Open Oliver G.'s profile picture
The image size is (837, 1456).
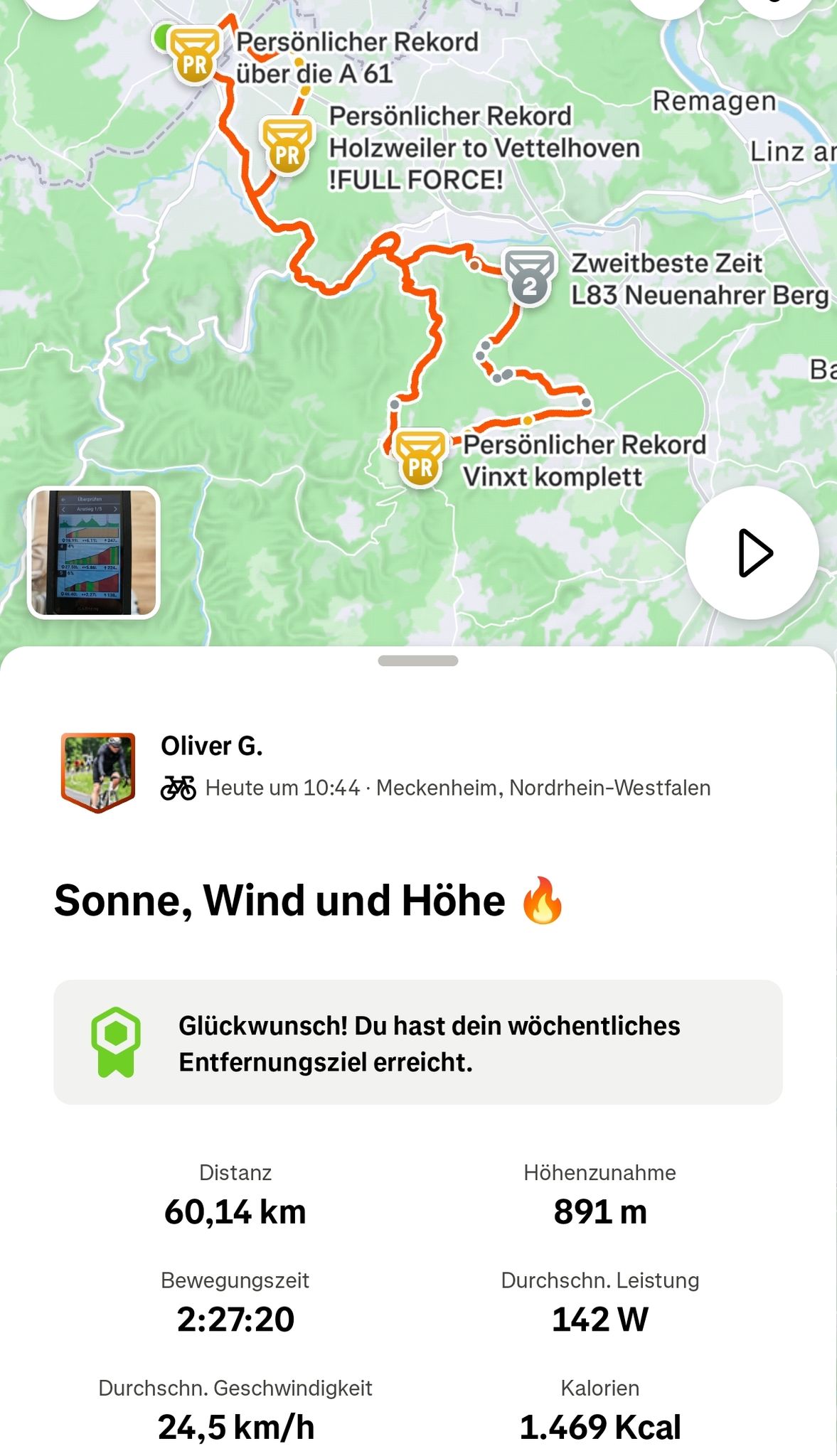coord(98,772)
